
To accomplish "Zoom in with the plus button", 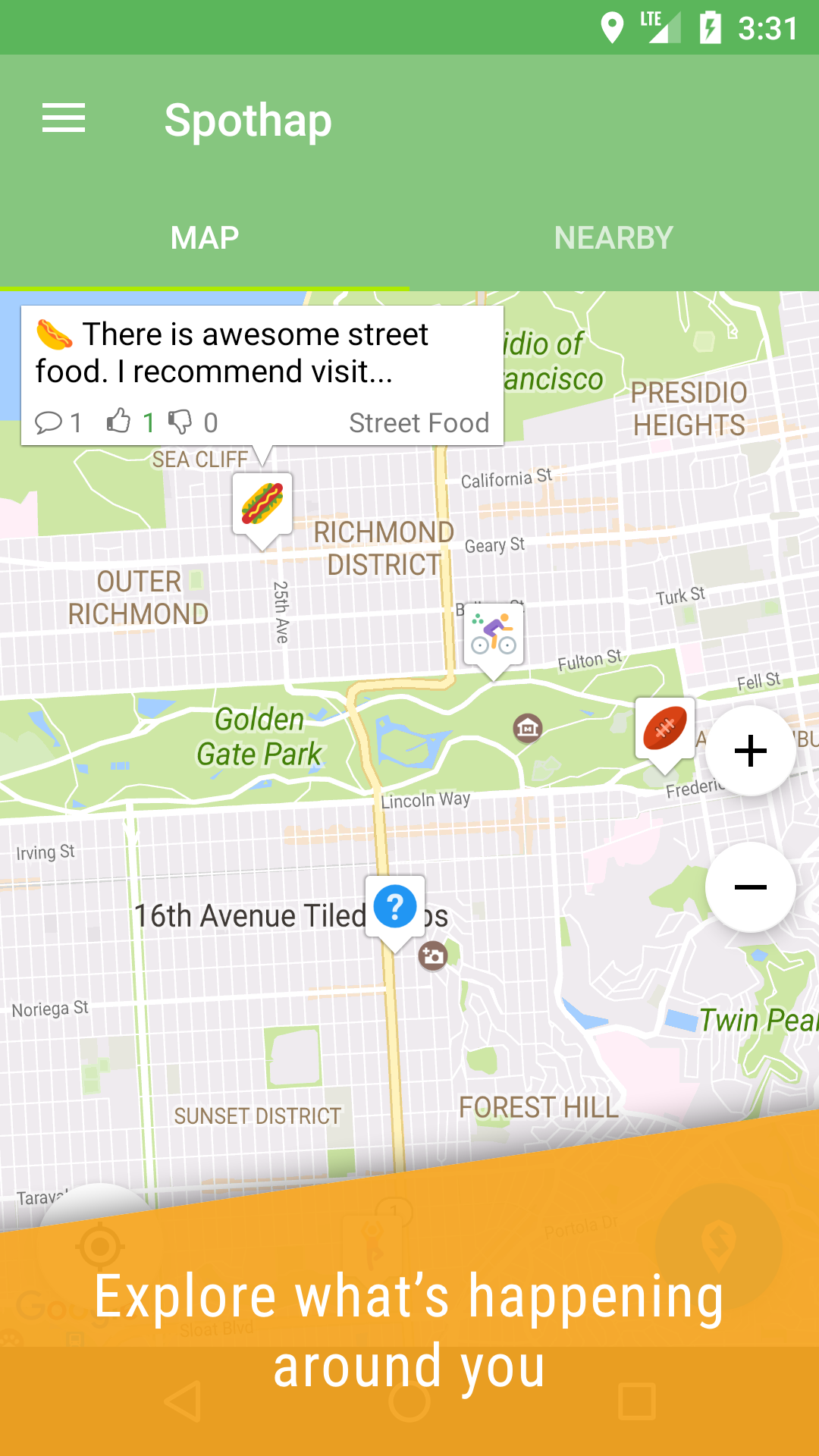I will tap(750, 751).
